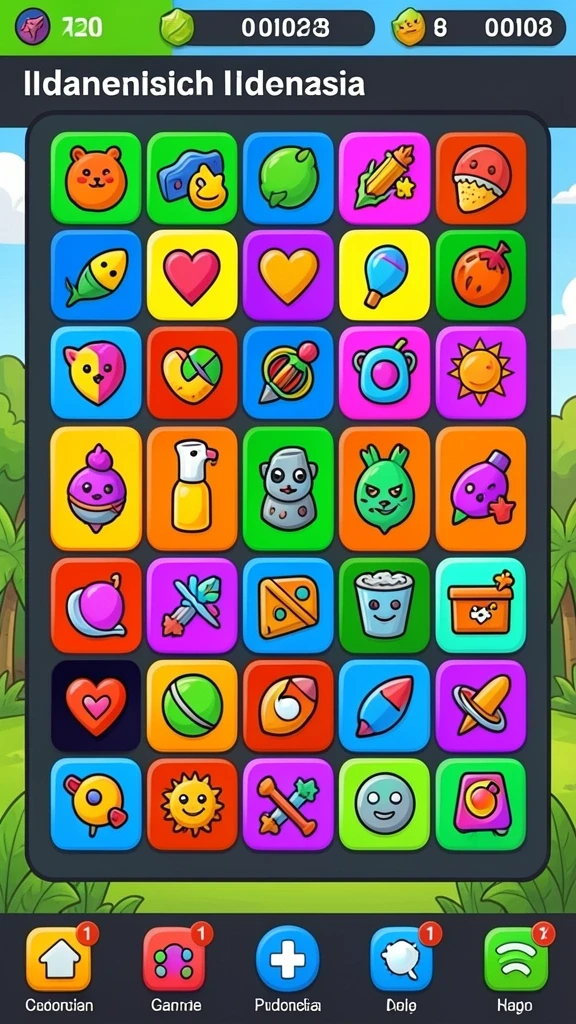Select the blue balloon on yellow tile

(x=385, y=275)
